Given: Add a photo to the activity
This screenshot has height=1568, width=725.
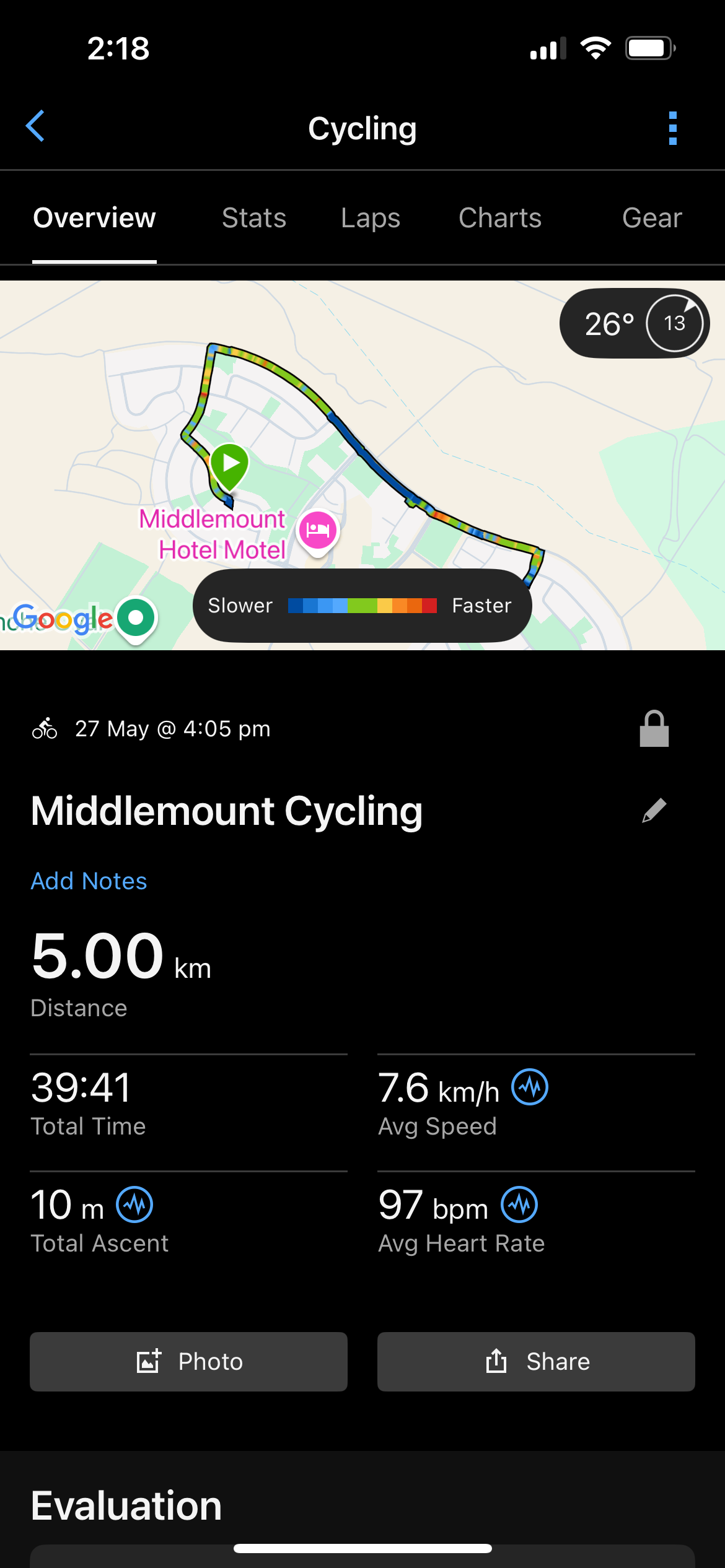Looking at the screenshot, I should pyautogui.click(x=188, y=1362).
